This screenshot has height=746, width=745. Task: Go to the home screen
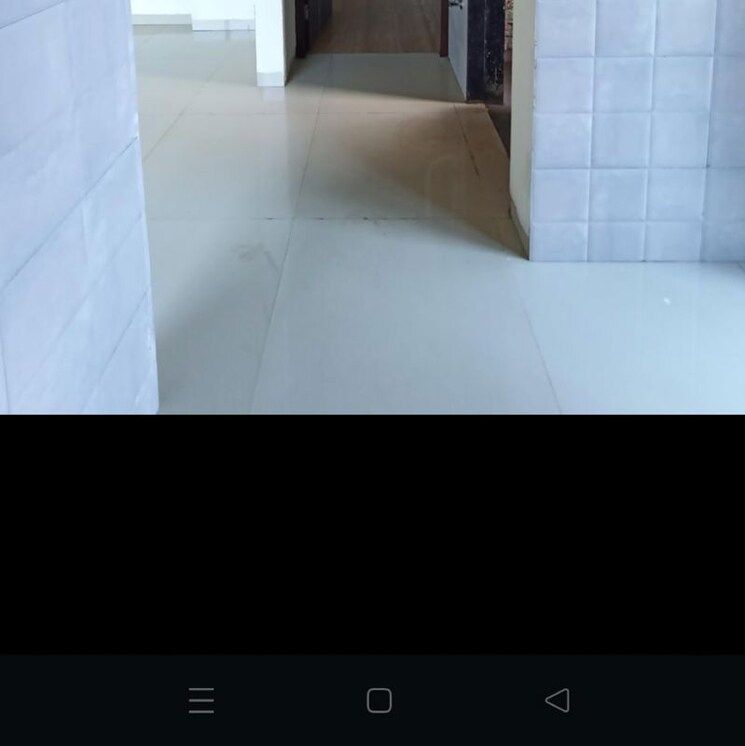pos(379,700)
